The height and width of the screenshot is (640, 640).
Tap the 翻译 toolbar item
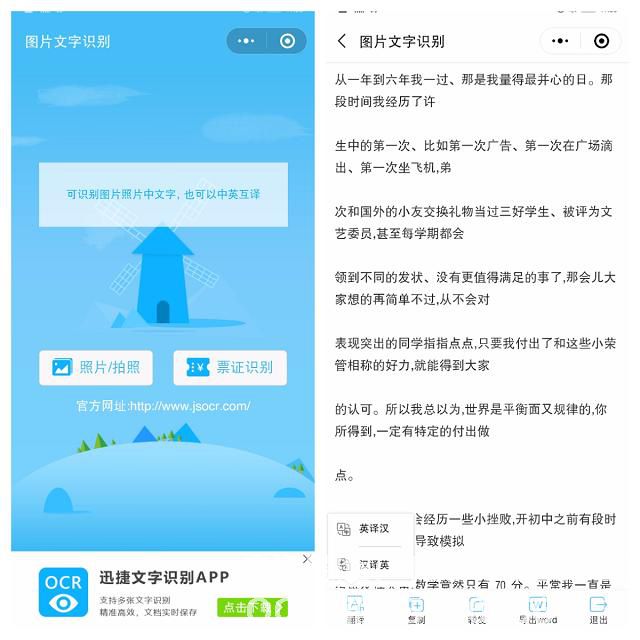coord(355,609)
